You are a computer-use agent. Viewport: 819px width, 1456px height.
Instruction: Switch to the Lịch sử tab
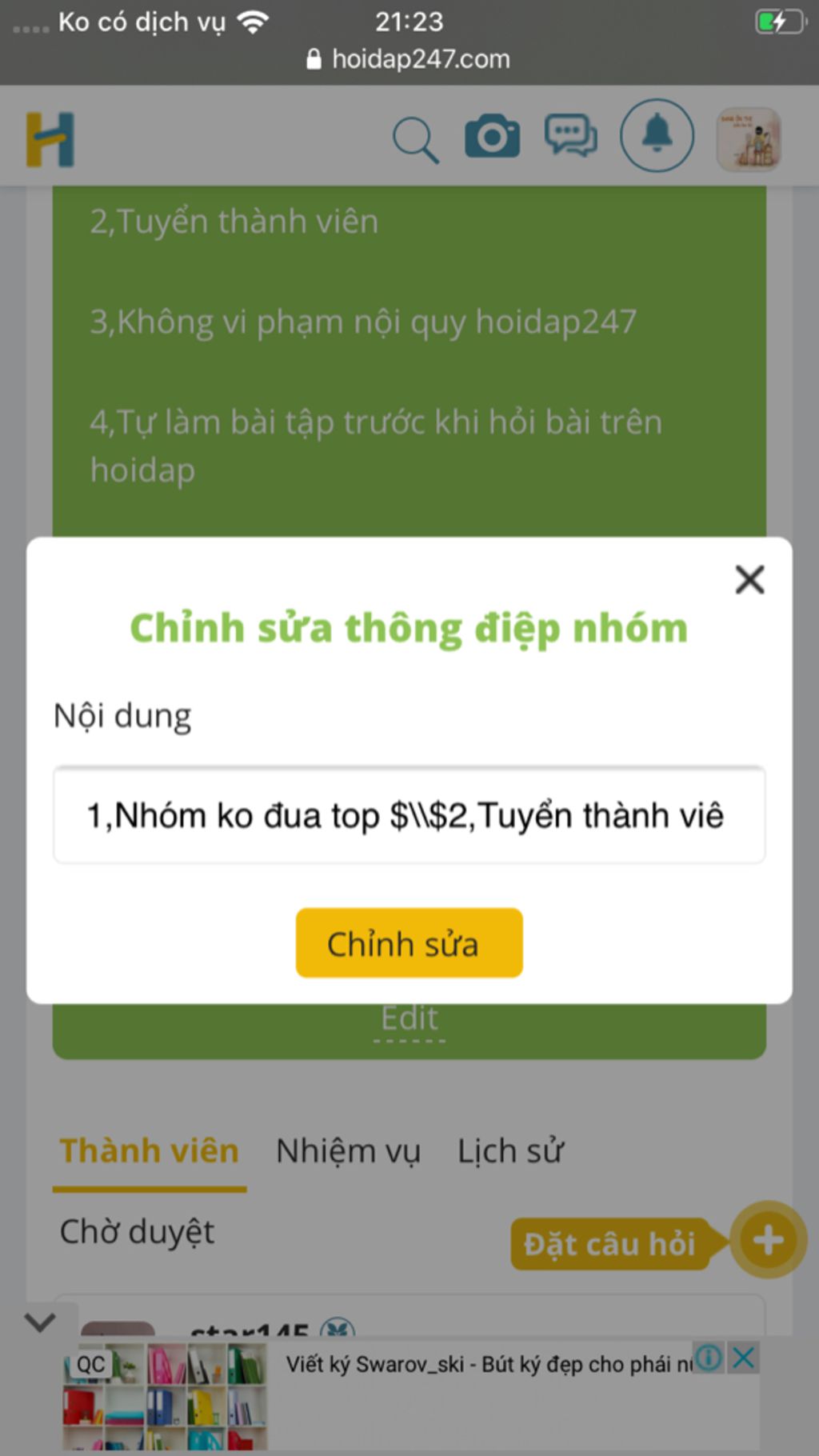(510, 1151)
